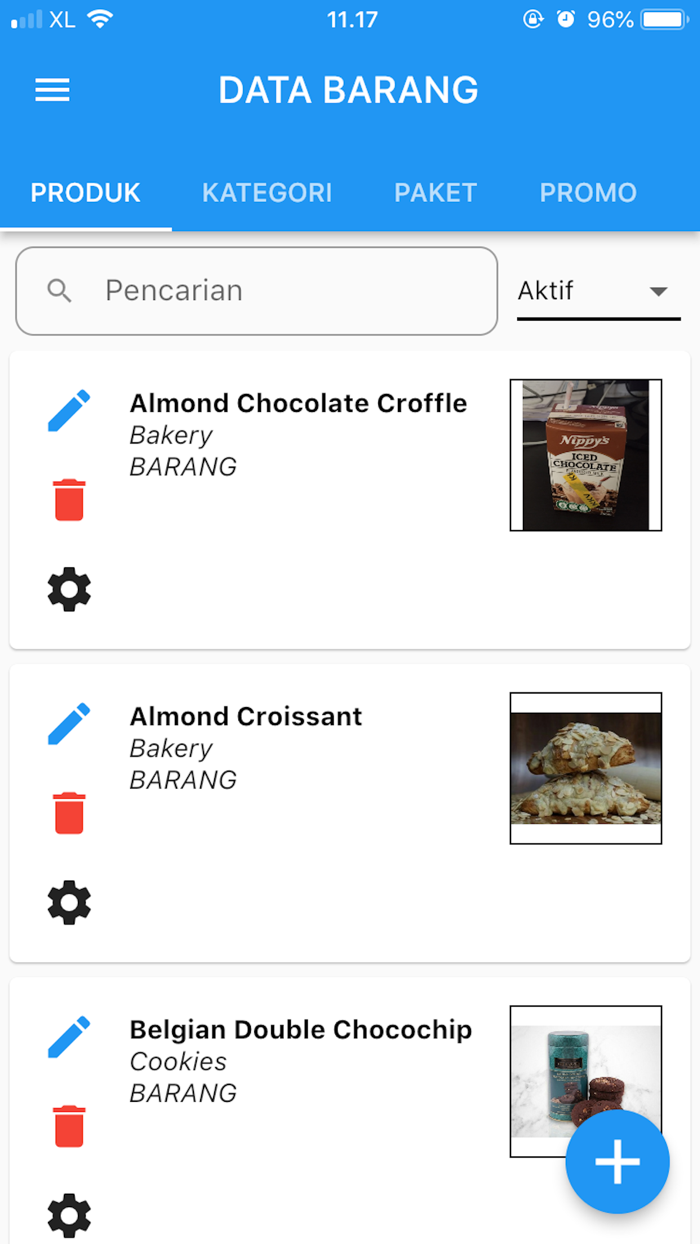Delete the Belgian Double Chocochip product
Image resolution: width=700 pixels, height=1244 pixels.
coord(69,1126)
